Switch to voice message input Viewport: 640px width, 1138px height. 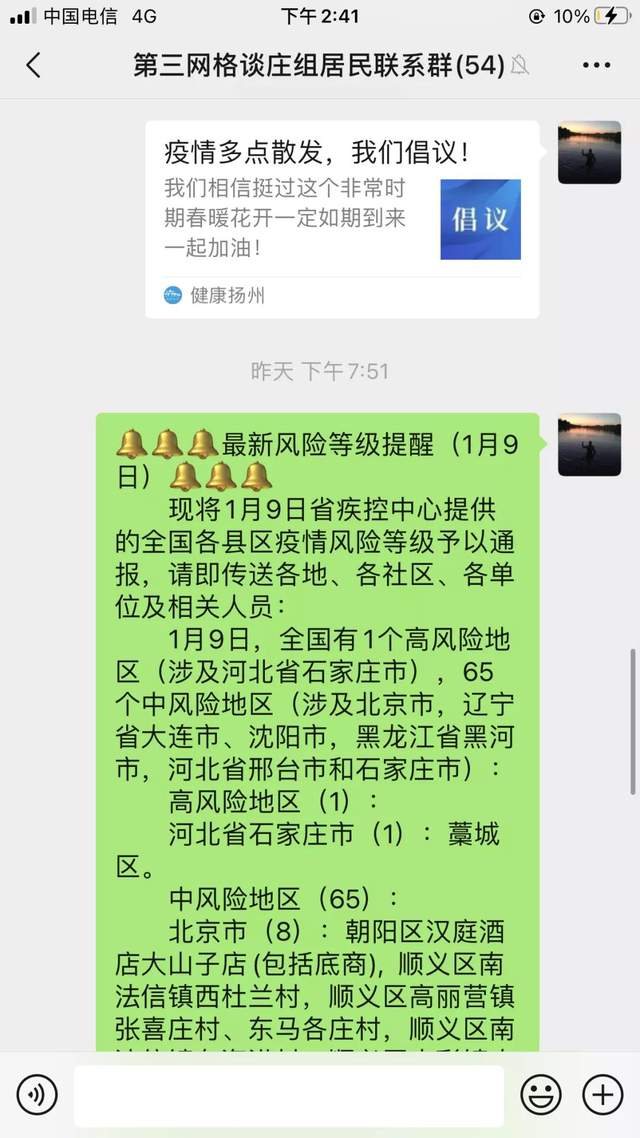pos(37,1096)
